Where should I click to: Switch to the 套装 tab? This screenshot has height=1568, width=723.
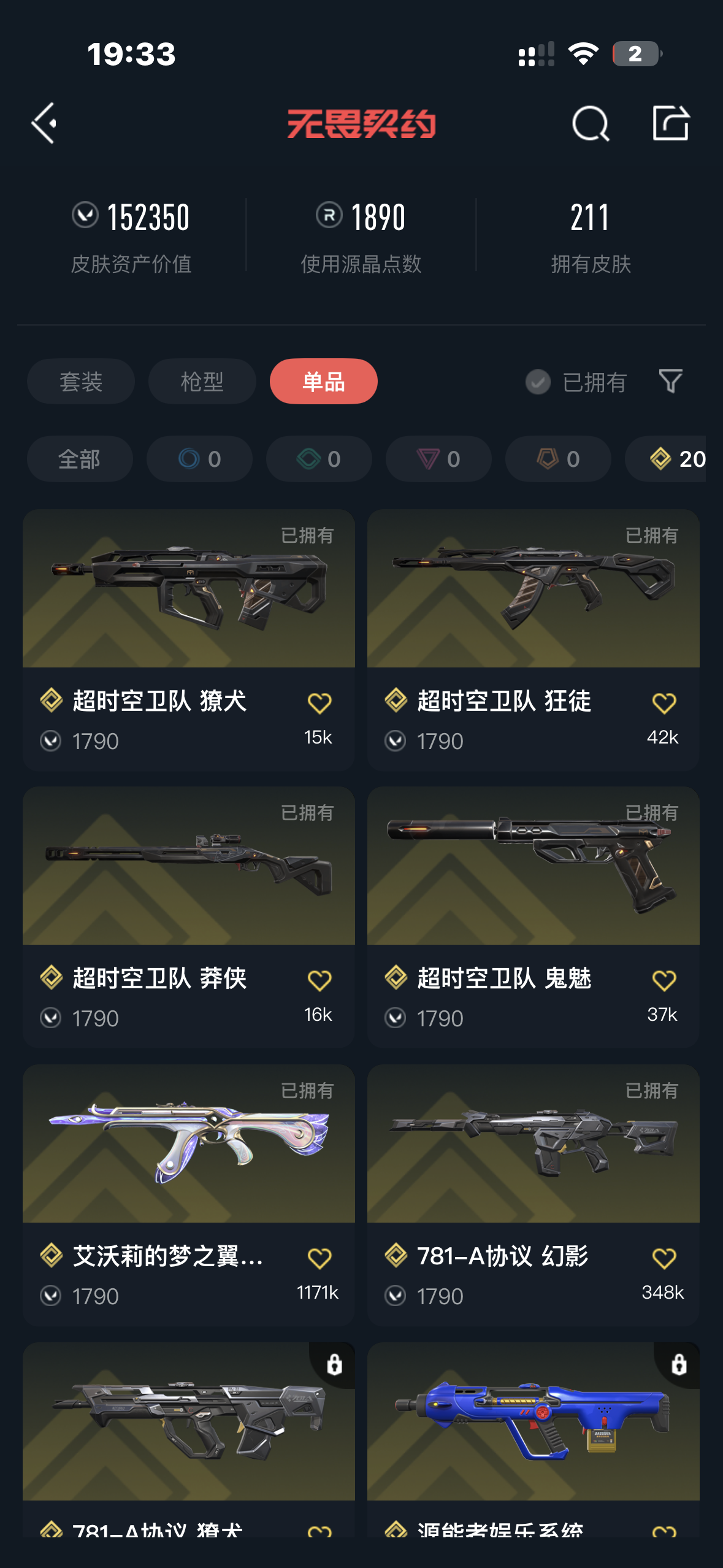81,382
